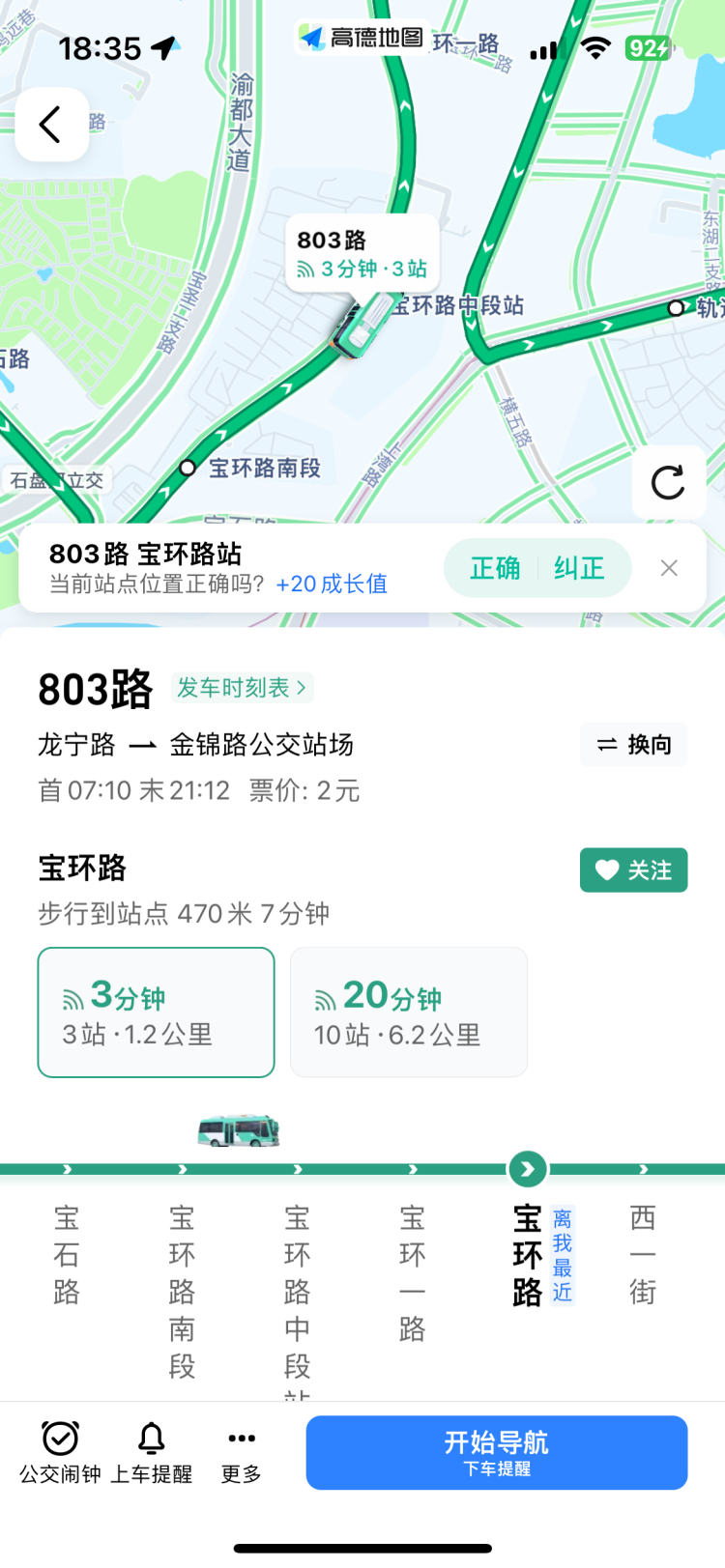
Task: Open 公交闹钟 bus alarm
Action: point(60,1452)
